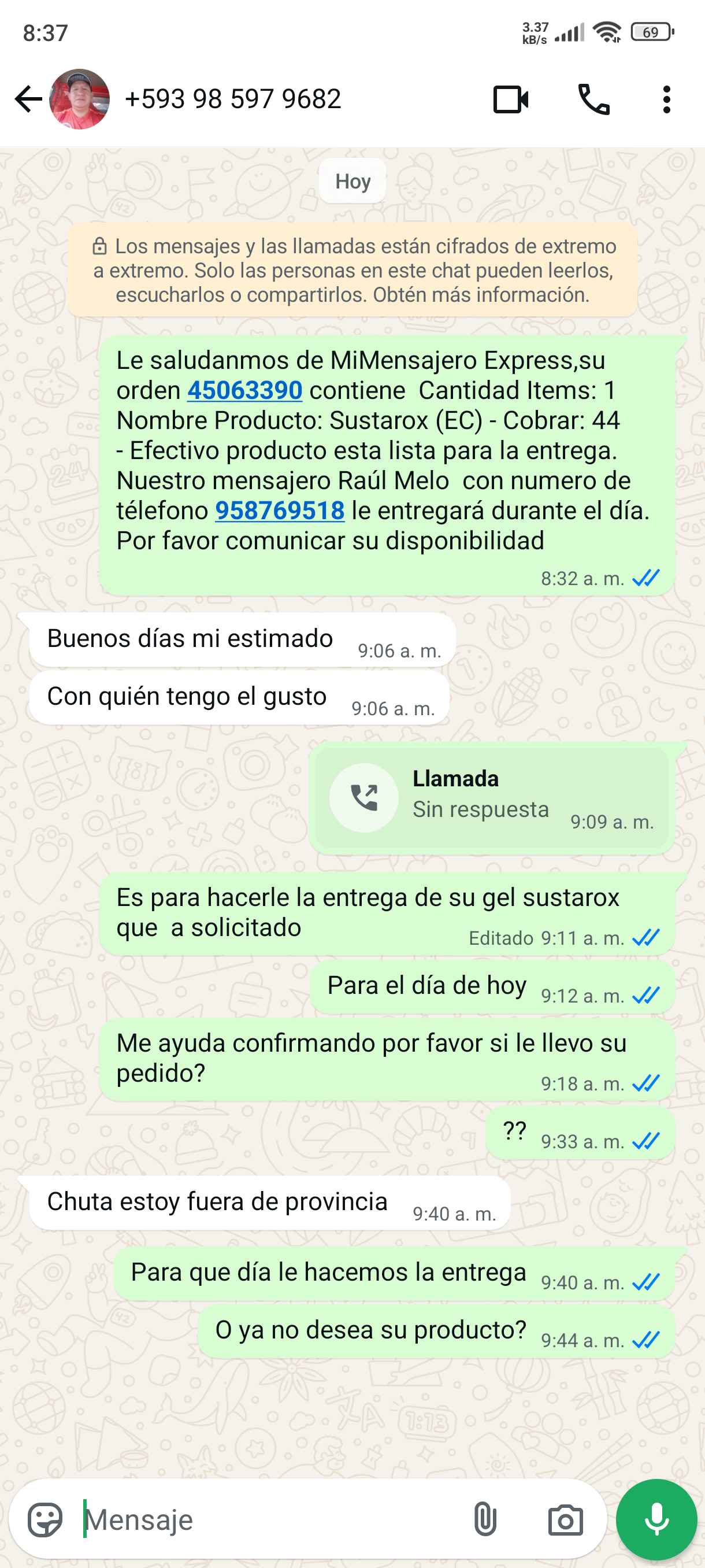This screenshot has width=705, height=1568.
Task: Open the camera from the message bar
Action: 565,1520
